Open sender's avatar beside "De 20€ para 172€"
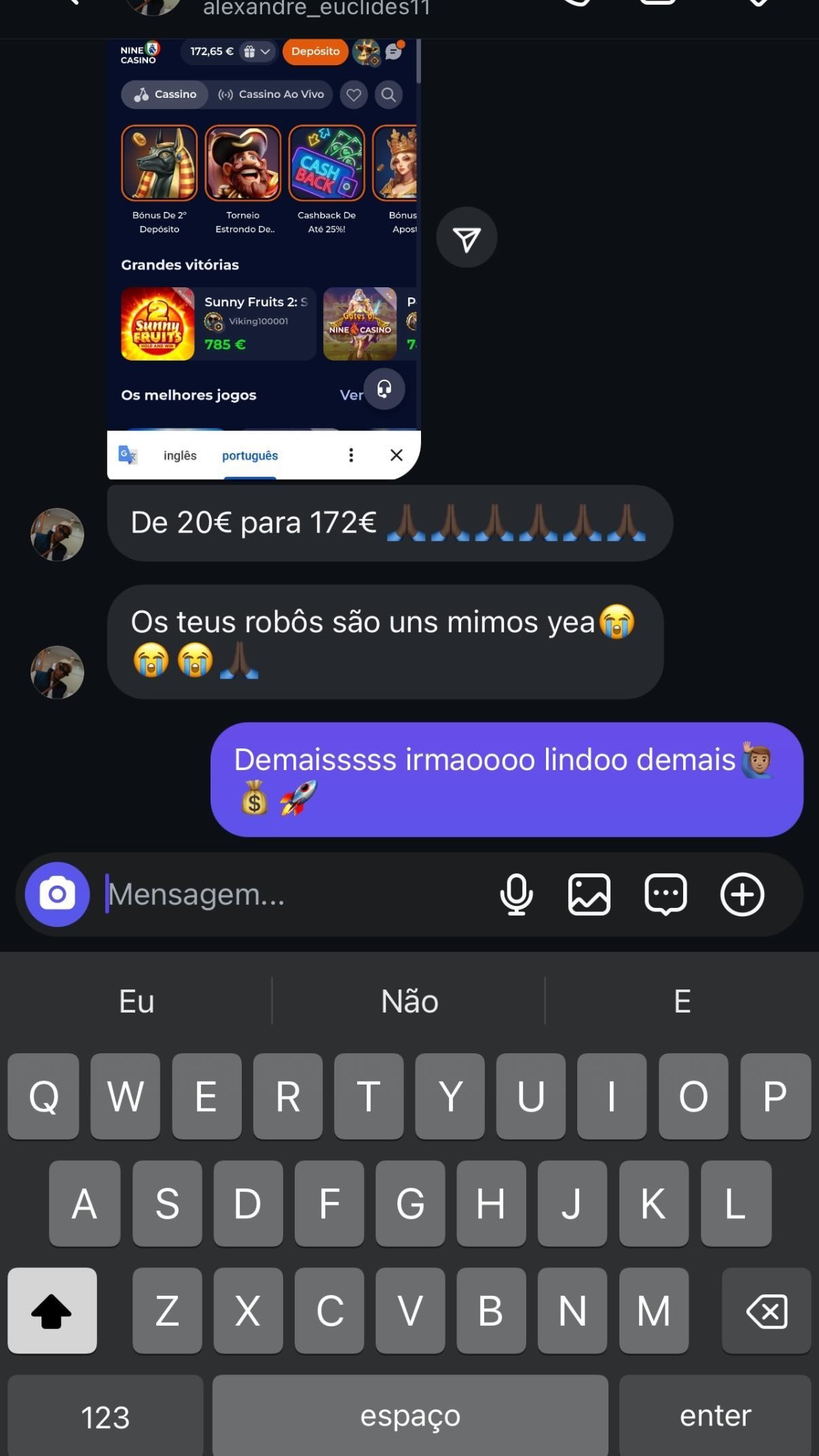 click(x=57, y=534)
